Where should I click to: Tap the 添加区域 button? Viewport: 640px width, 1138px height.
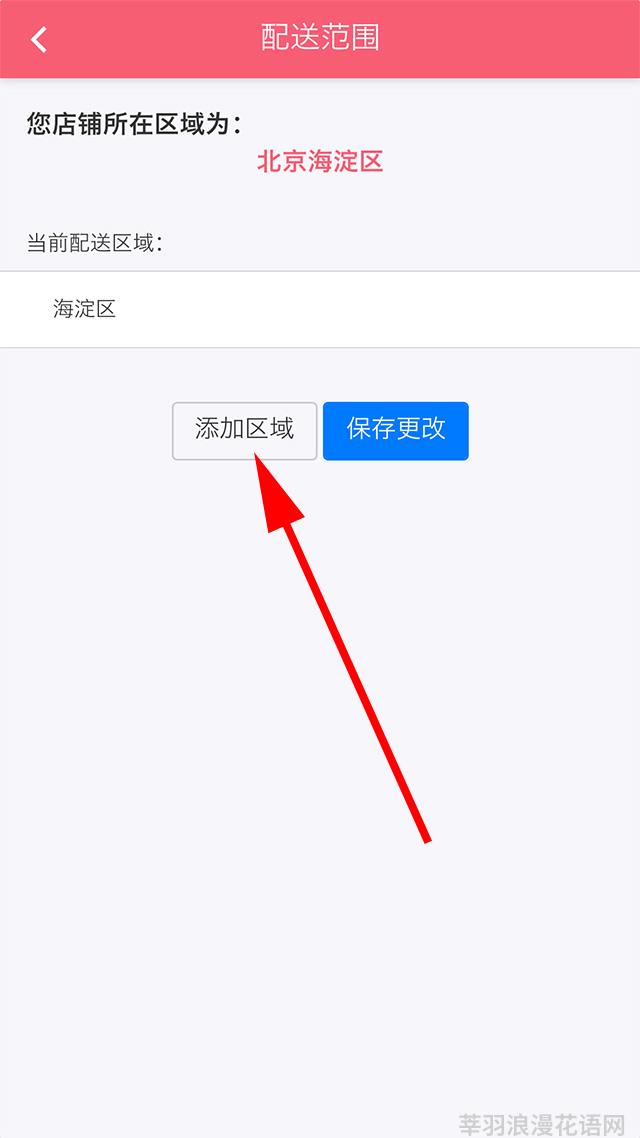click(x=245, y=431)
